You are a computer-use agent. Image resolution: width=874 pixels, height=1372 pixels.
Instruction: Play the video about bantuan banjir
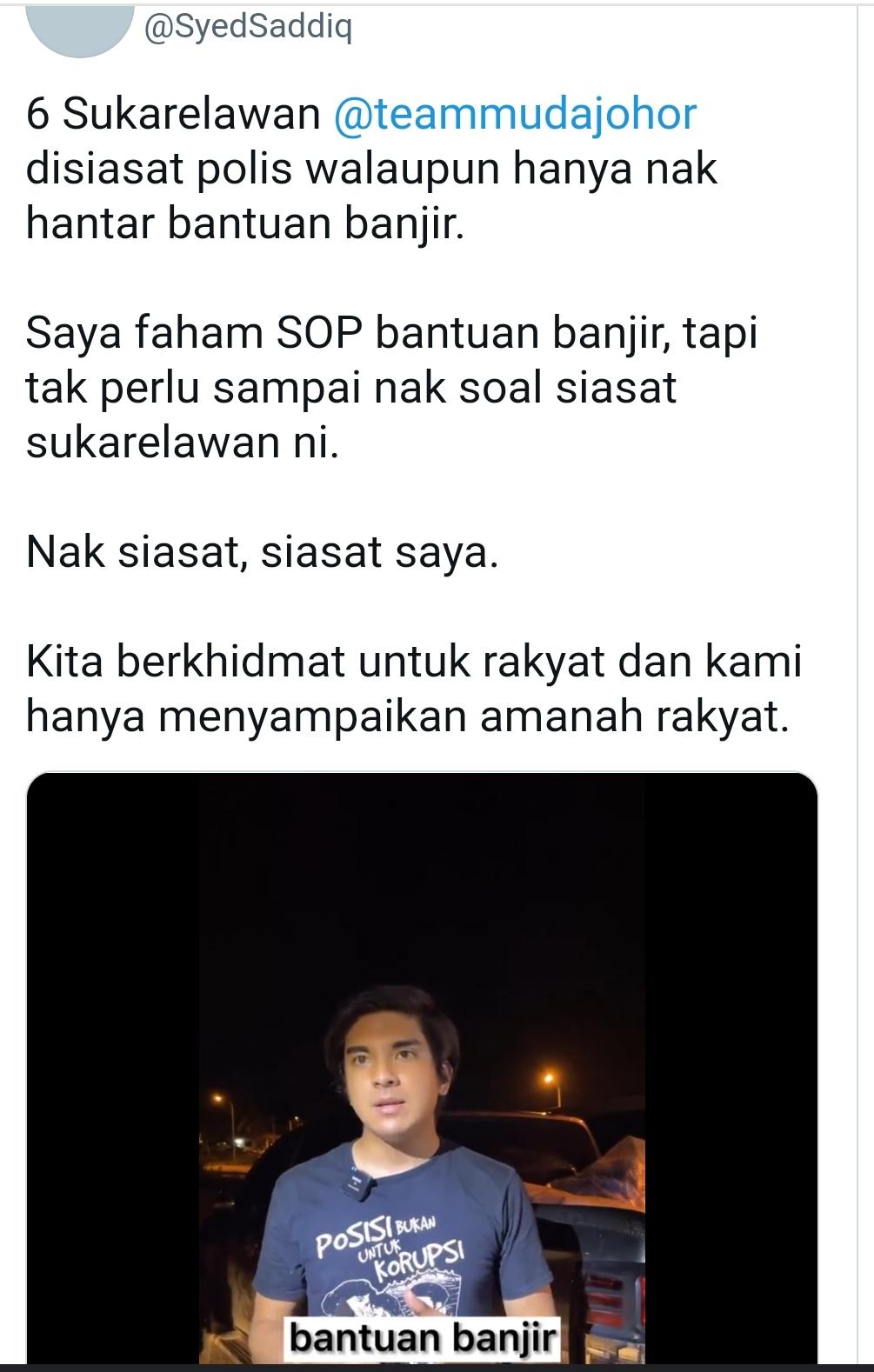(422, 1068)
